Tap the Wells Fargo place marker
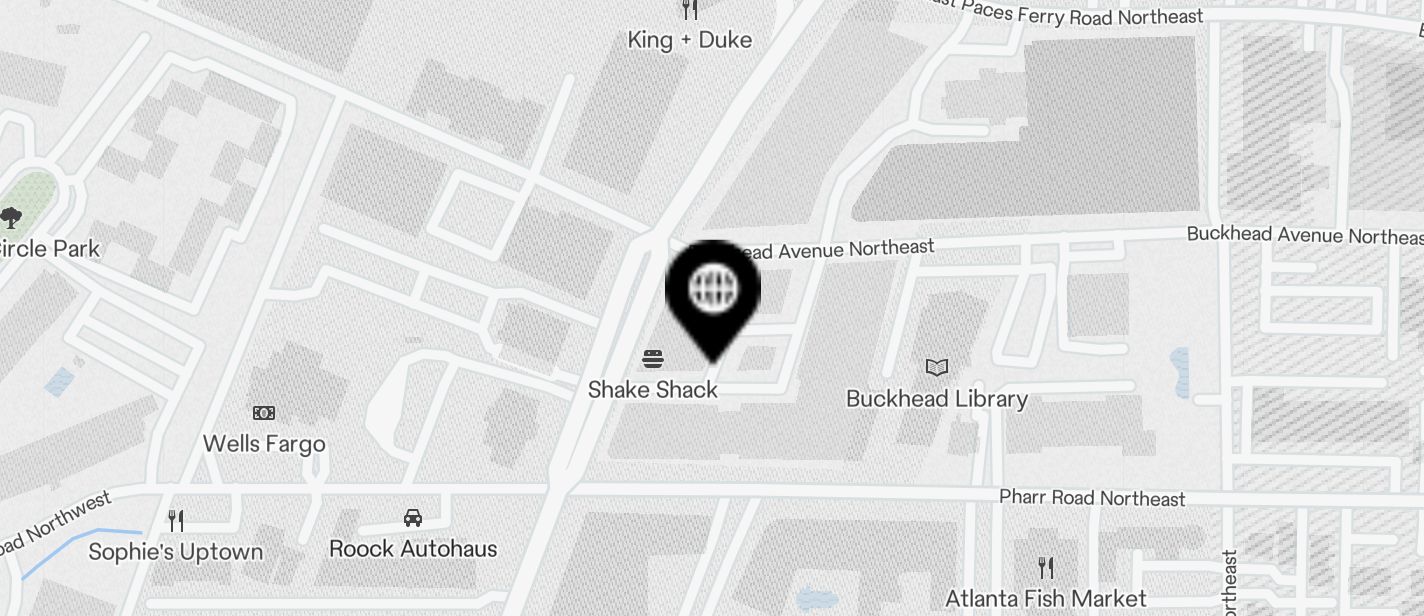This screenshot has width=1424, height=616. [x=264, y=412]
